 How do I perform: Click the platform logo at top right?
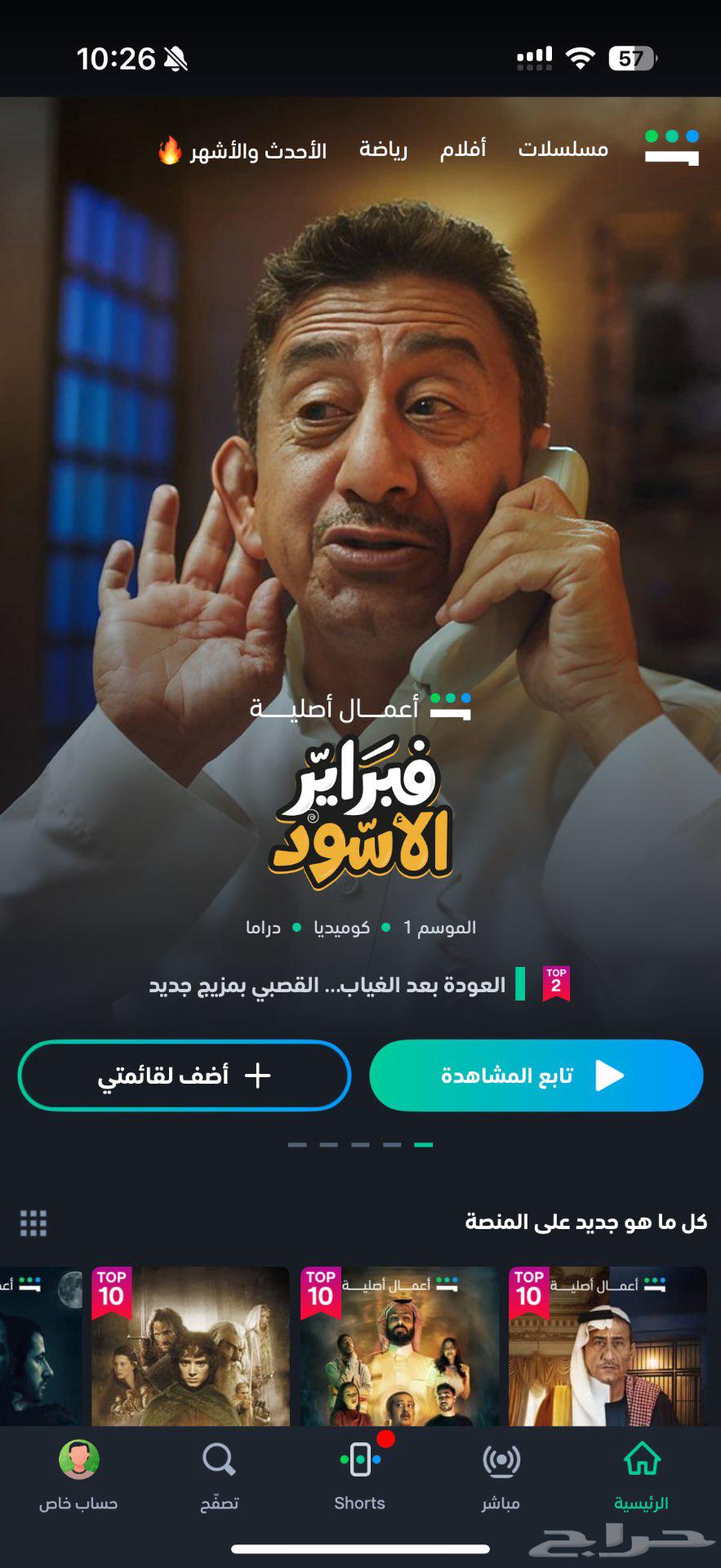(671, 149)
